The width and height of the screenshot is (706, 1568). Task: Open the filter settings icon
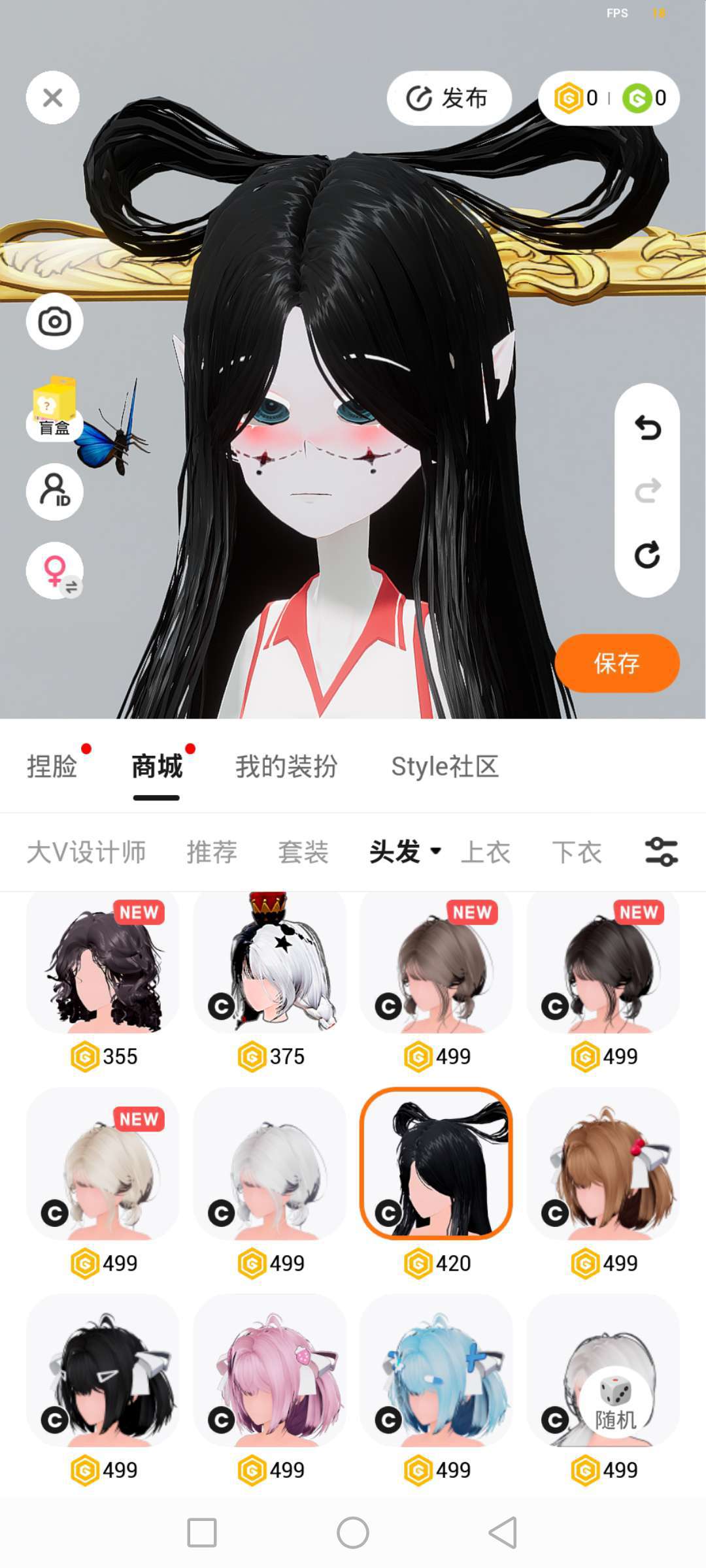(662, 852)
